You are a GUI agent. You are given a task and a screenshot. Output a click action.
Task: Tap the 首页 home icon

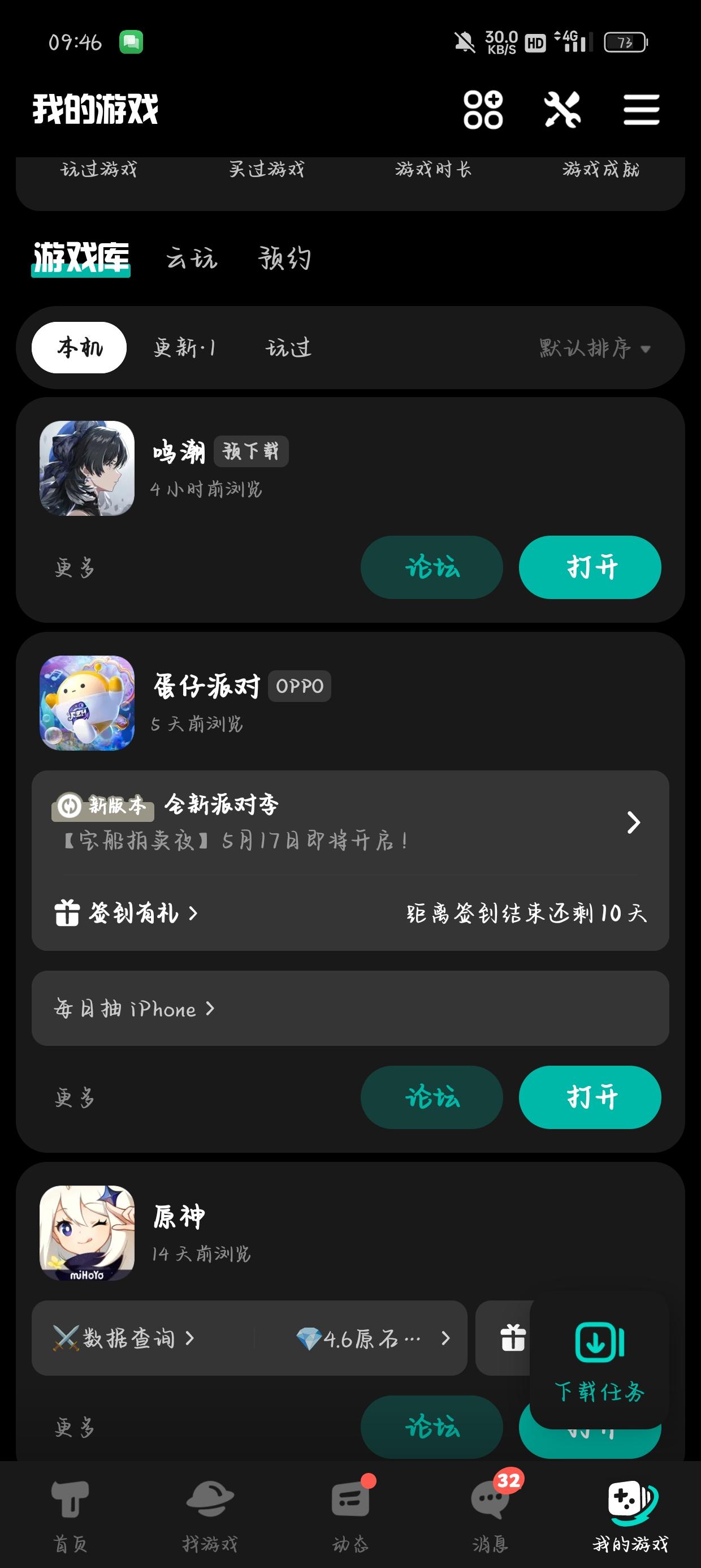click(70, 1510)
